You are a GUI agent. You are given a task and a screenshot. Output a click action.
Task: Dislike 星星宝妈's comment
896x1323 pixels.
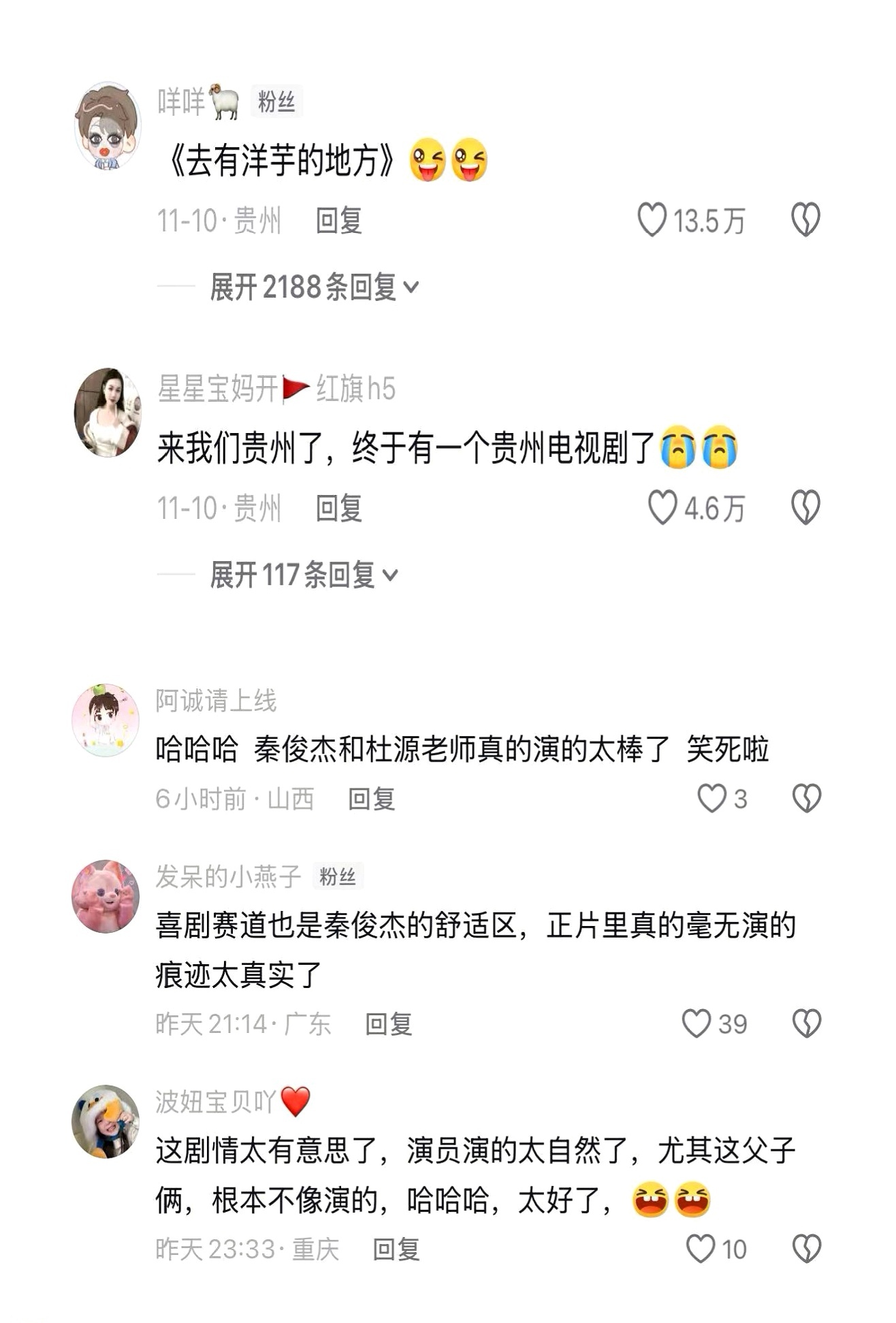[805, 508]
